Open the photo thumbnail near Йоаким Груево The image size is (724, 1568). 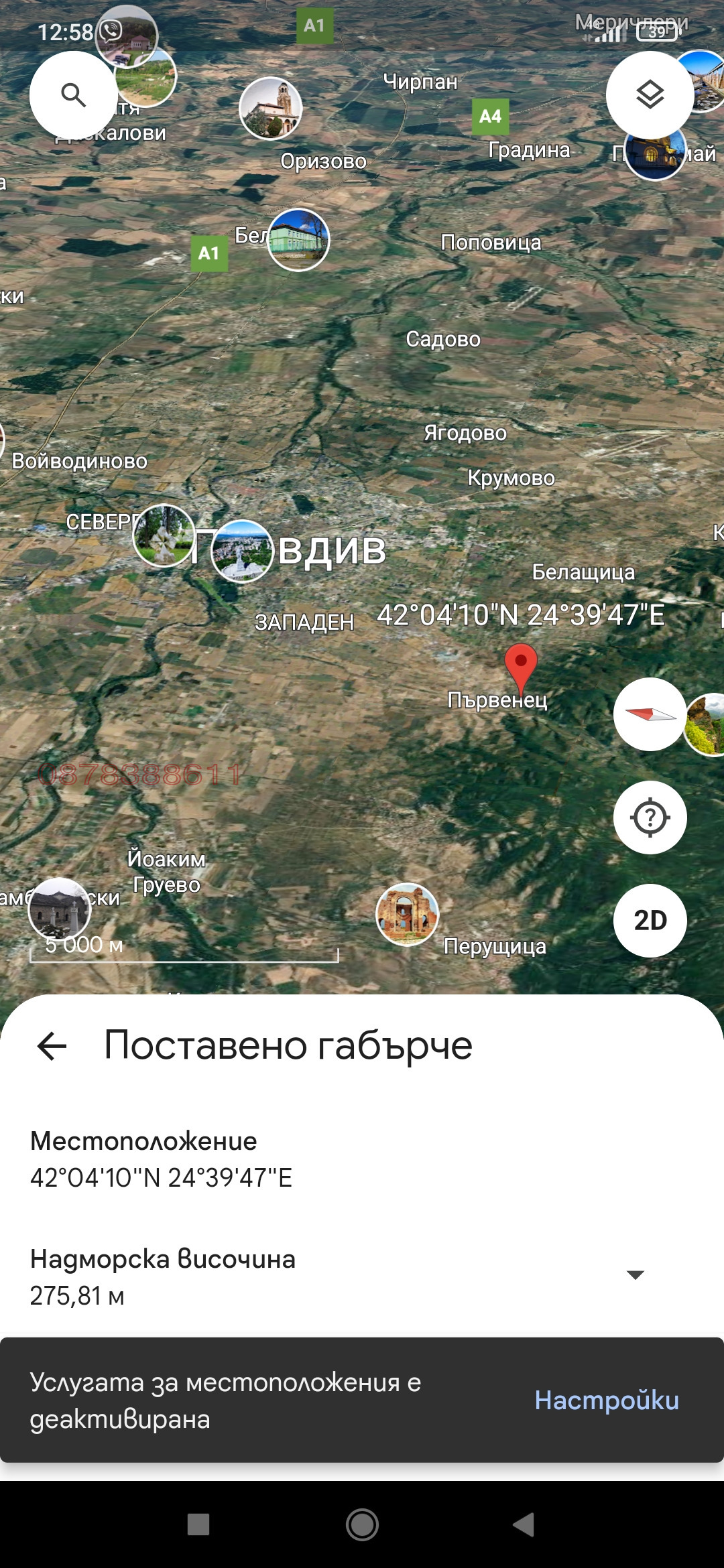(59, 909)
